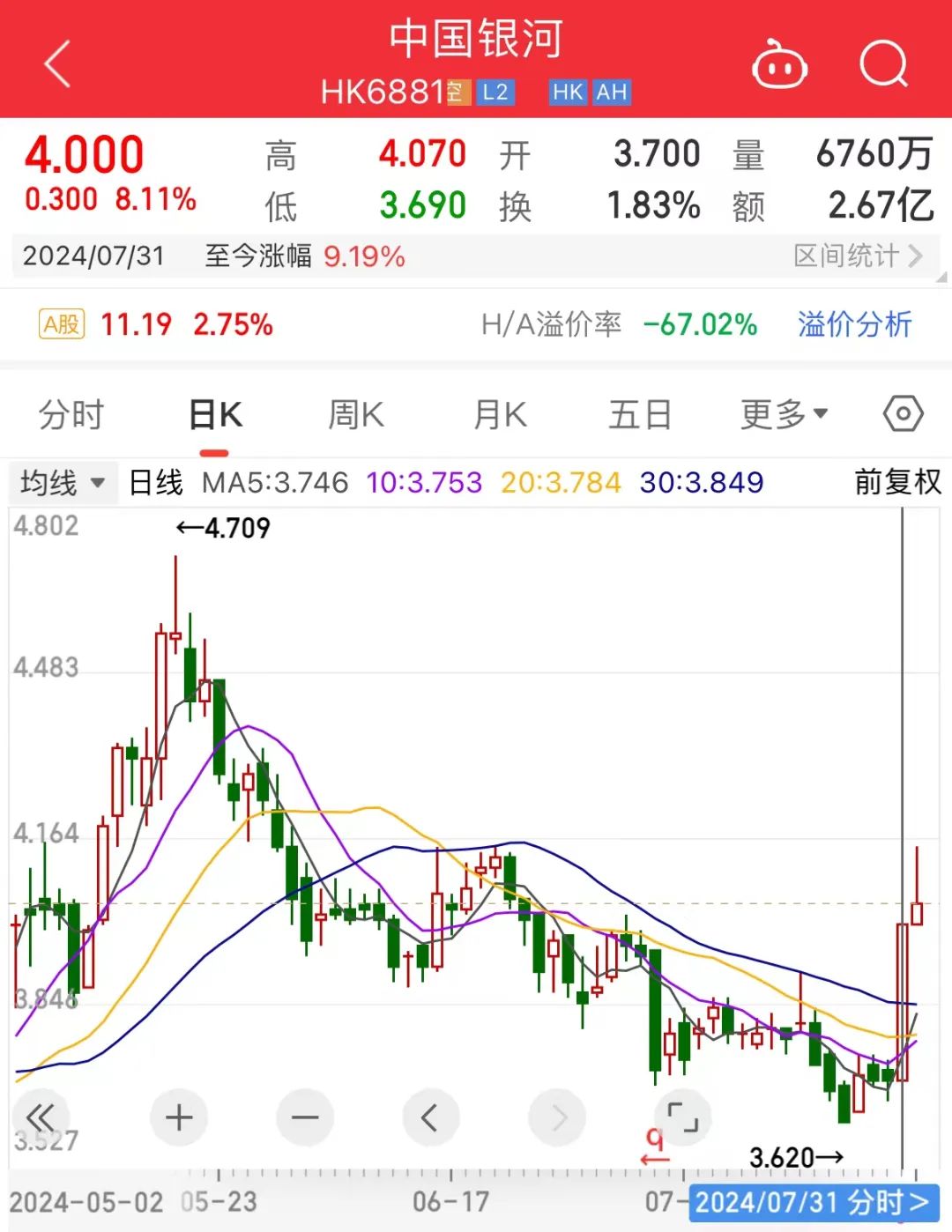Zoom in on the K-line chart
This screenshot has height=1232, width=952.
[179, 1117]
